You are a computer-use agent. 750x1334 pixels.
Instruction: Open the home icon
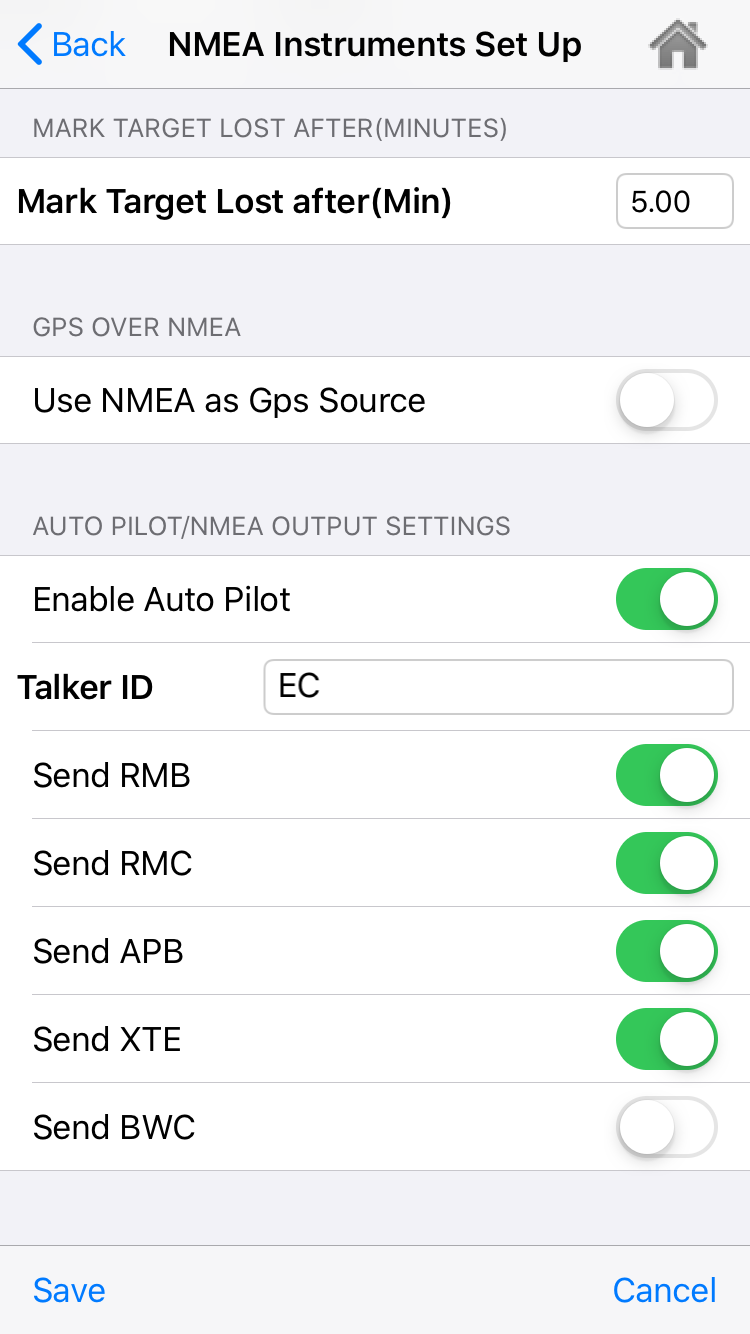click(x=677, y=45)
